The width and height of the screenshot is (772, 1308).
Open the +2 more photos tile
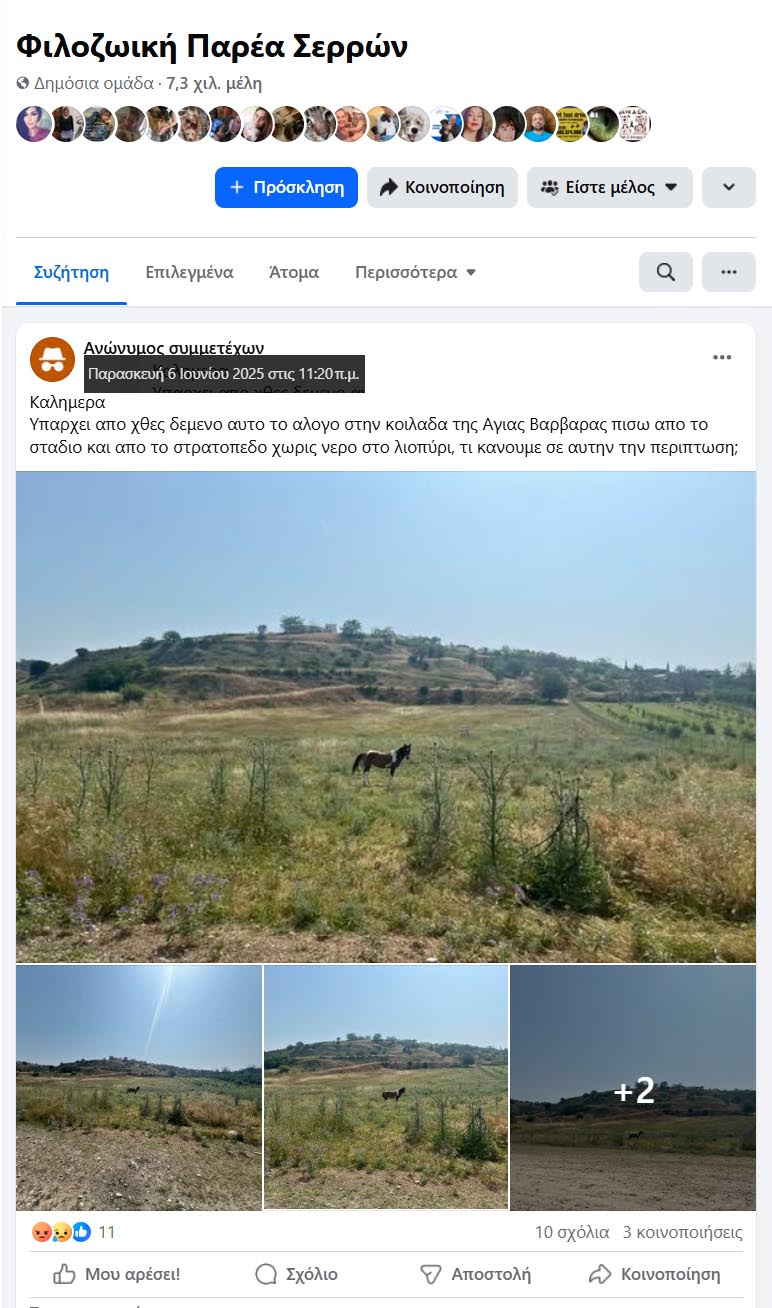click(633, 1087)
